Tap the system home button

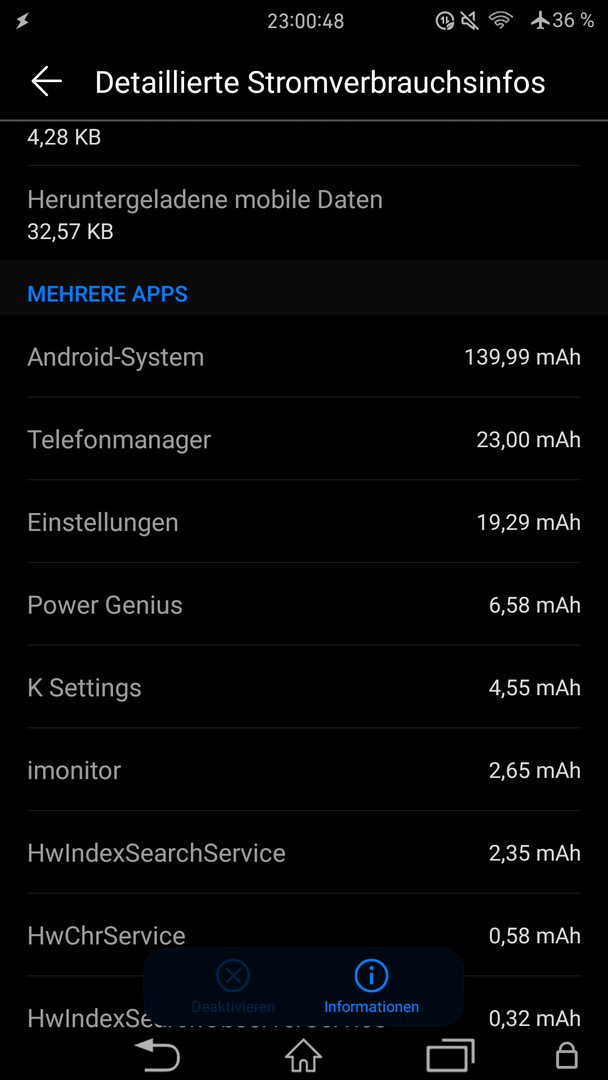tap(304, 1055)
